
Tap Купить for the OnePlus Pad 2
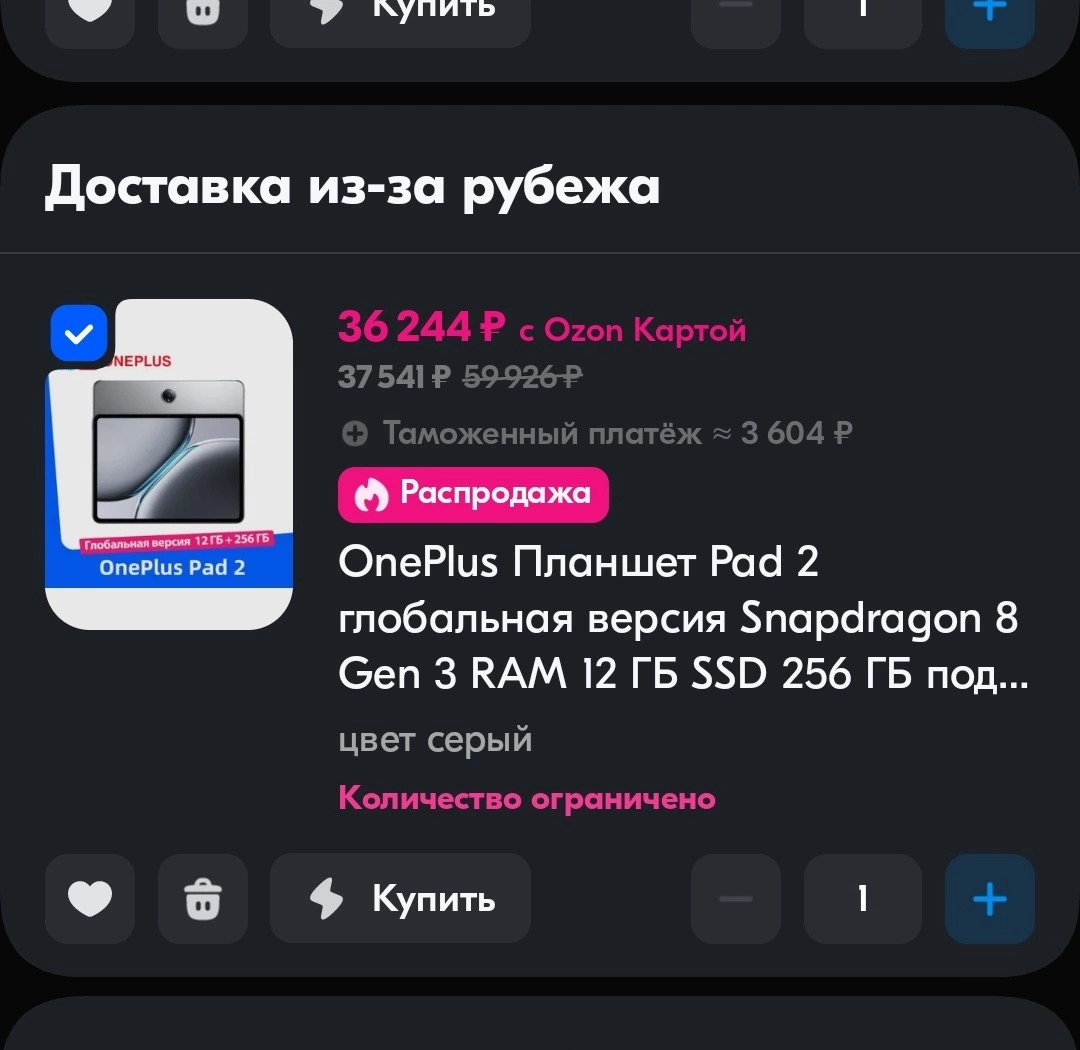tap(400, 899)
